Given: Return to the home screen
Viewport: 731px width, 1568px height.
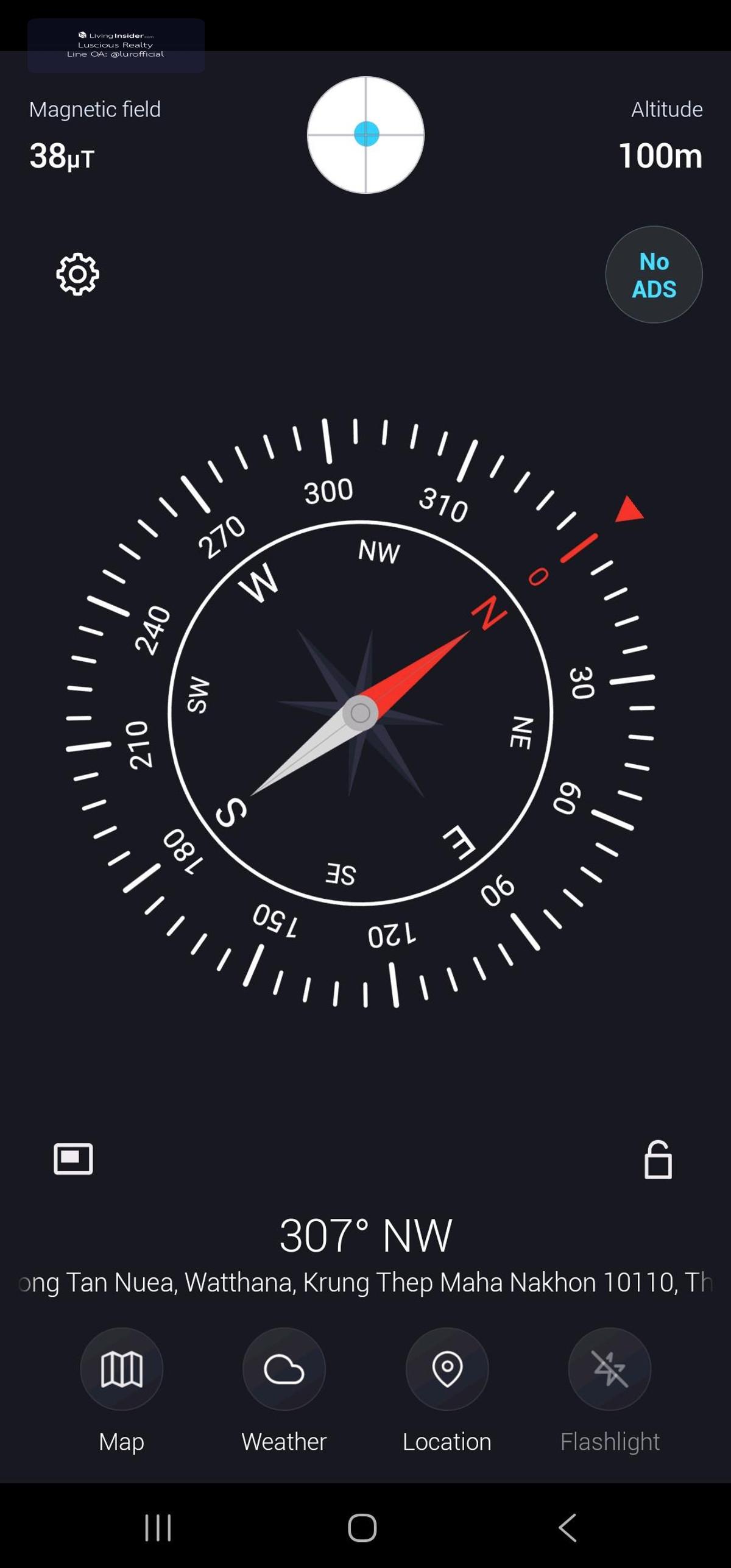Looking at the screenshot, I should (x=362, y=1527).
